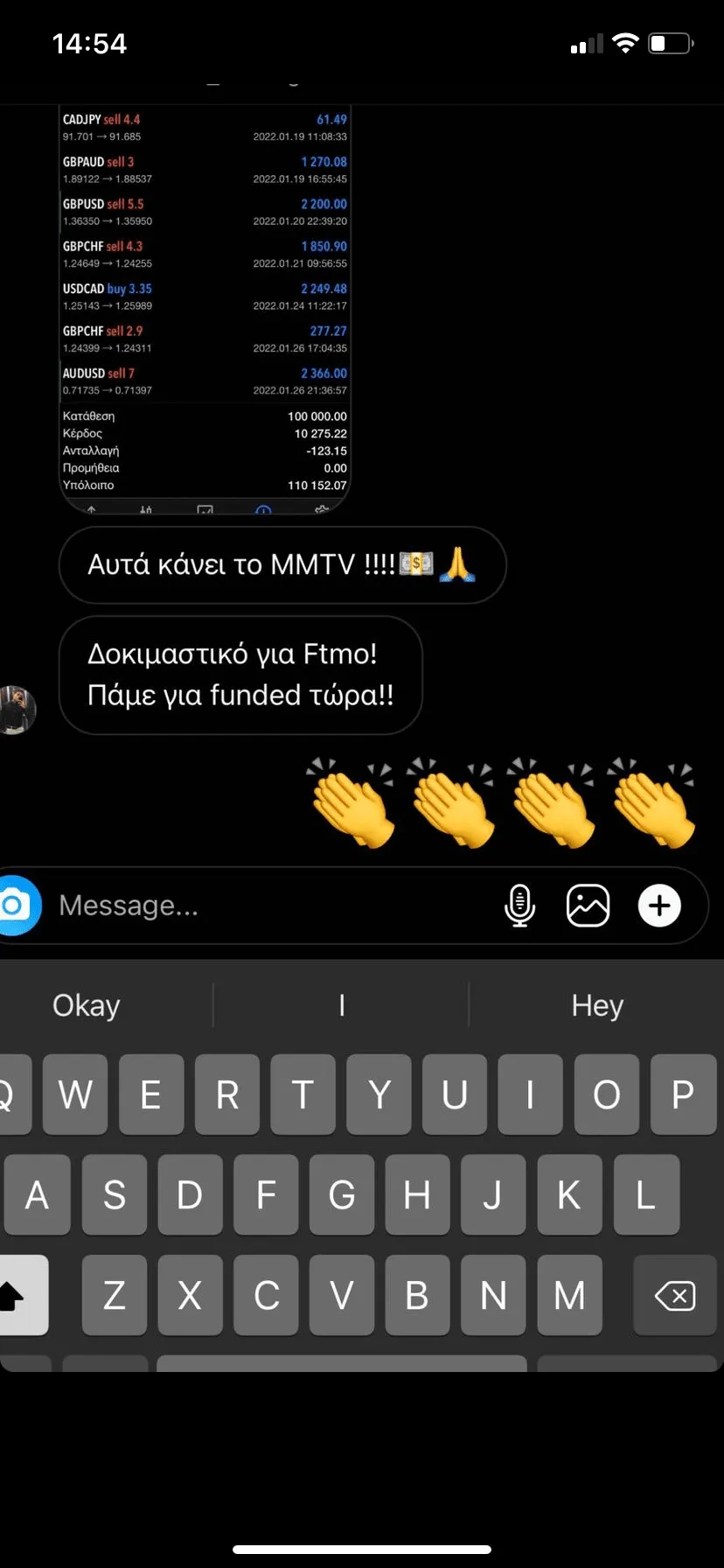724x1568 pixels.
Task: Open the plus attachments menu
Action: [x=659, y=905]
